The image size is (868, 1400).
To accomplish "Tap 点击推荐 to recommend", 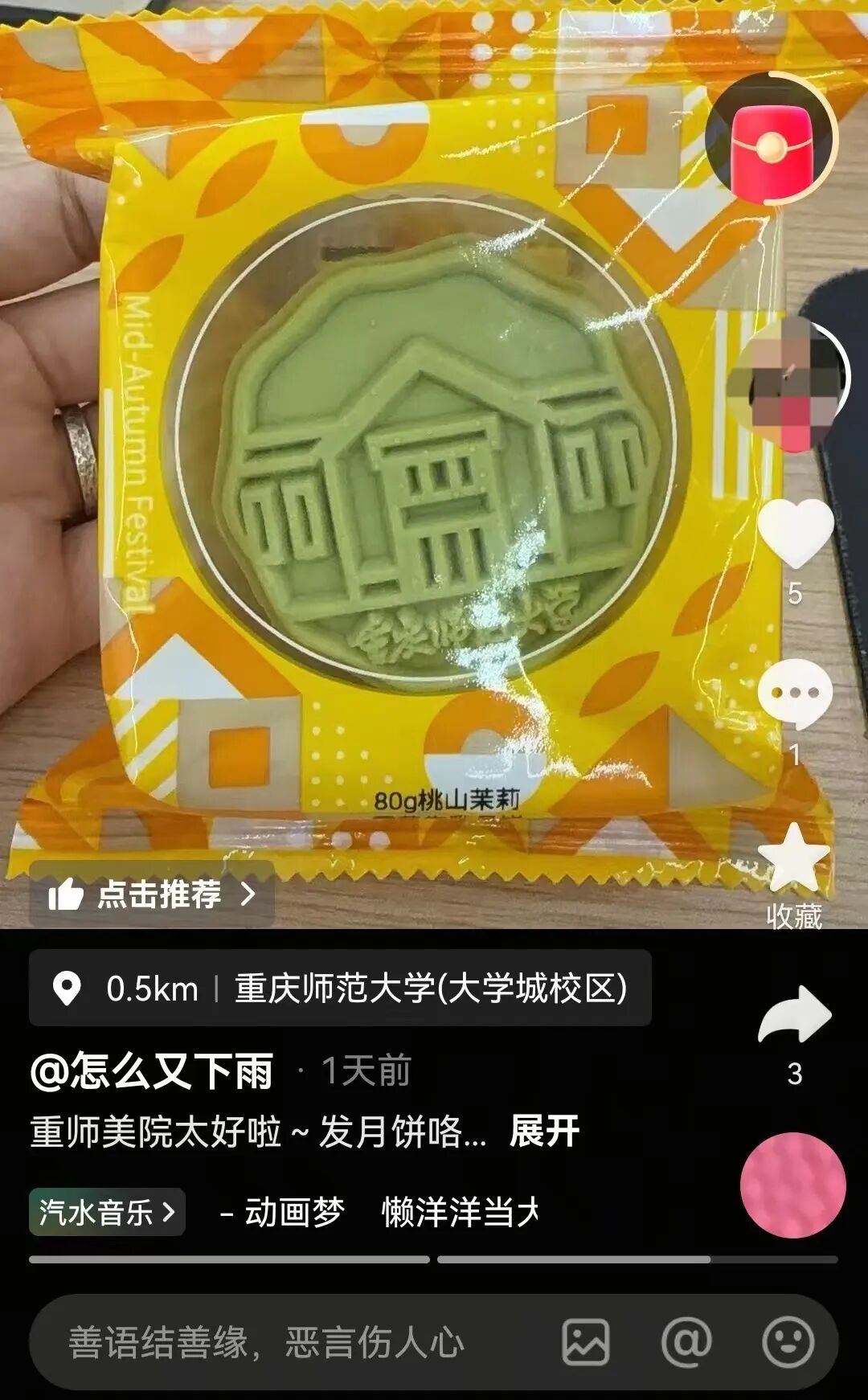I will click(153, 894).
